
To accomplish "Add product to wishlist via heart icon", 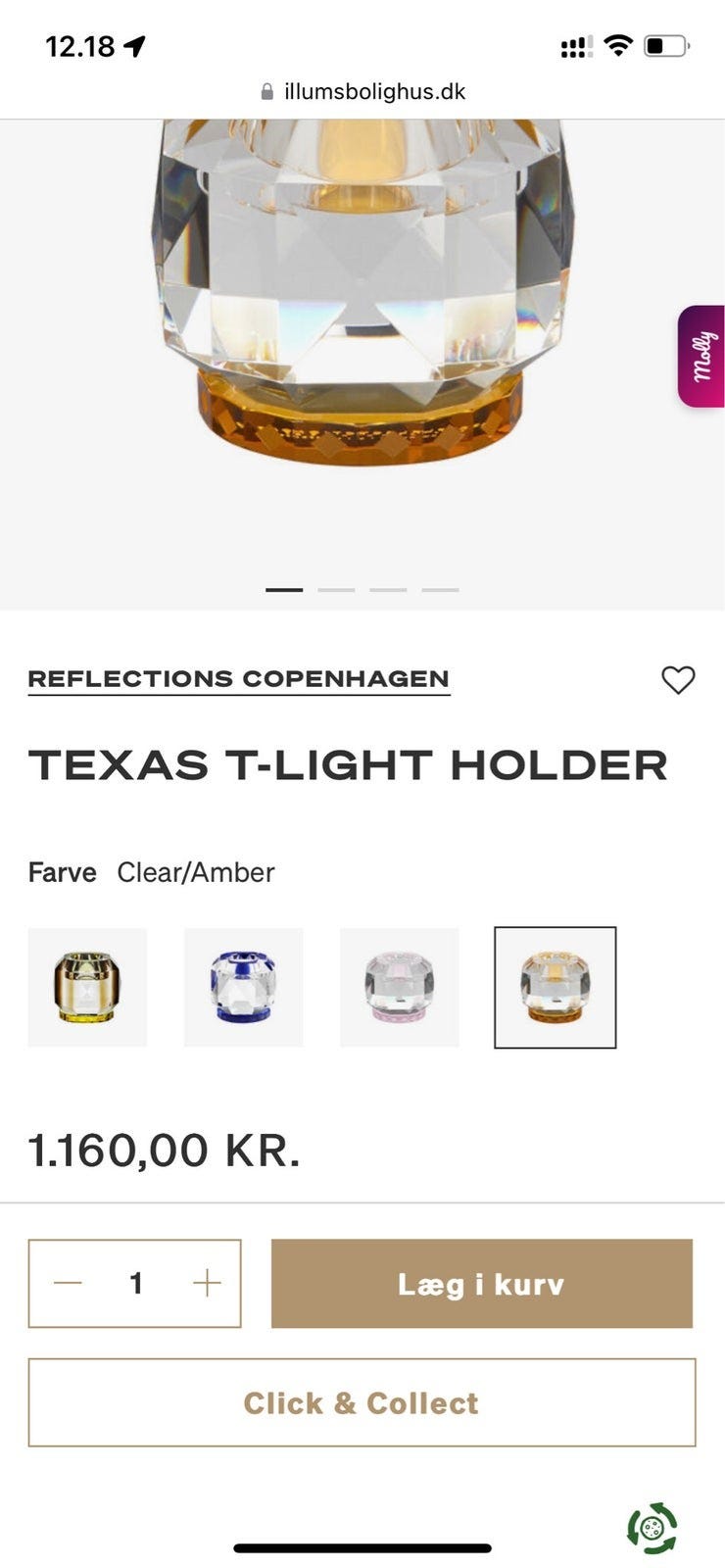I will point(679,678).
